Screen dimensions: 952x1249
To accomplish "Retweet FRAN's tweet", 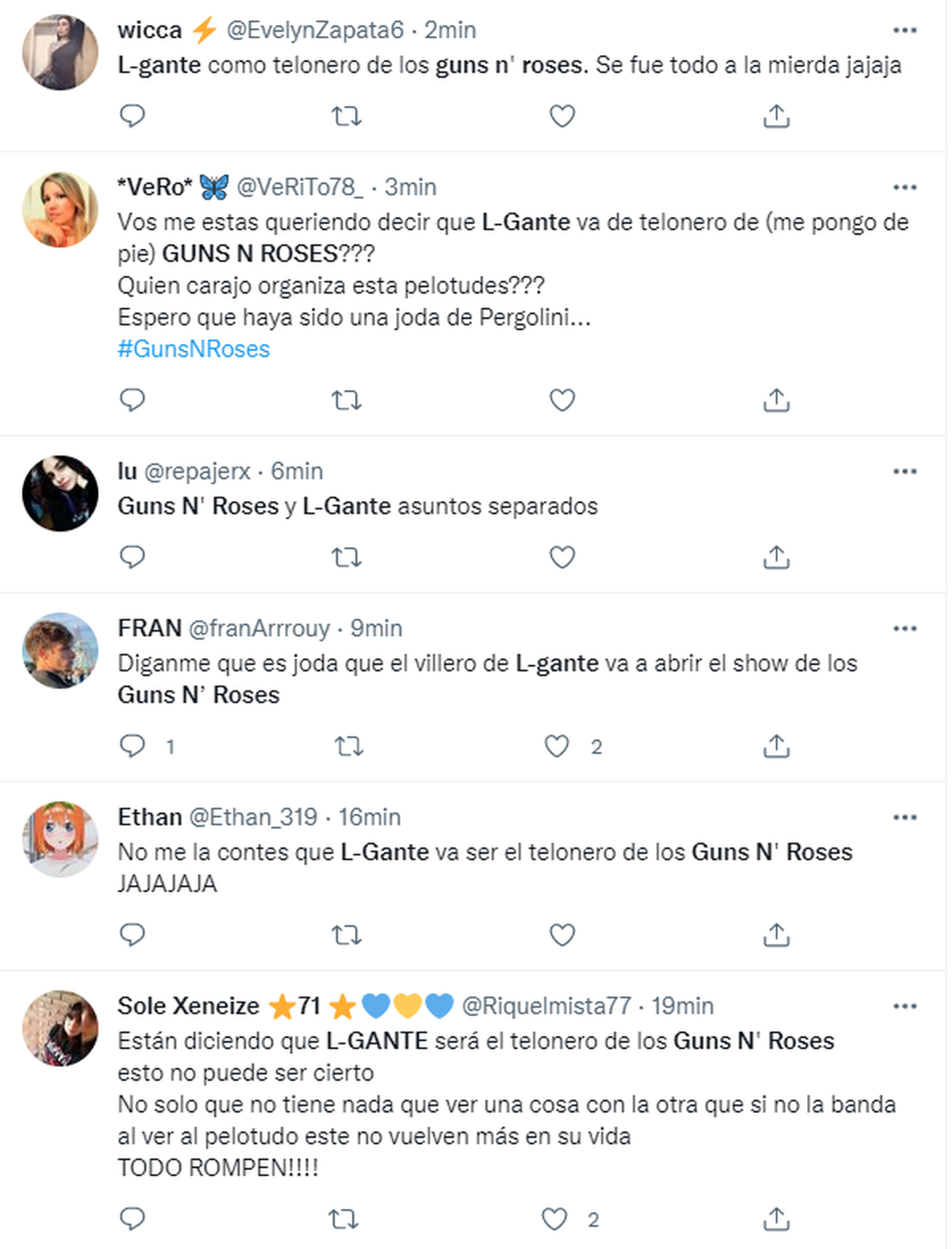I will pos(348,746).
